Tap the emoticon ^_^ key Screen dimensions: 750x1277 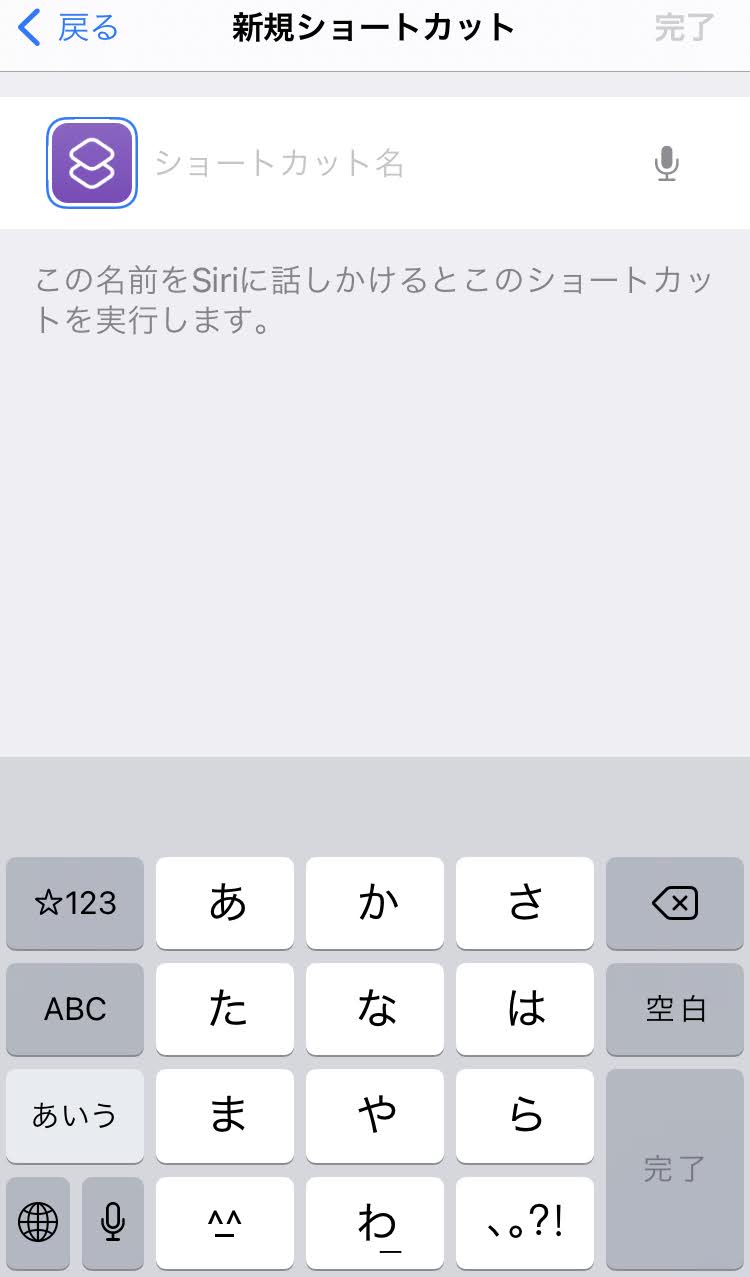pyautogui.click(x=225, y=1221)
